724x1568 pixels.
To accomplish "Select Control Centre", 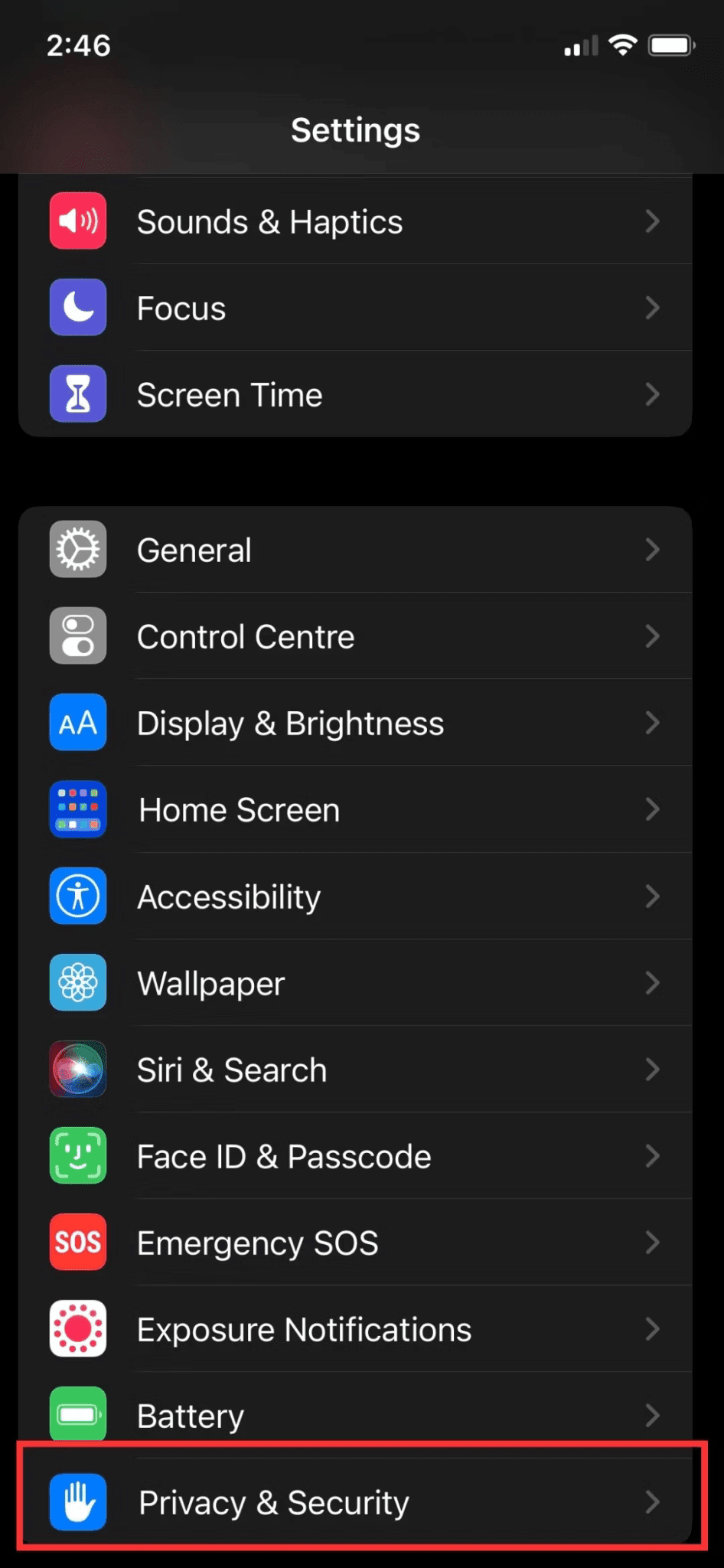I will click(x=355, y=636).
